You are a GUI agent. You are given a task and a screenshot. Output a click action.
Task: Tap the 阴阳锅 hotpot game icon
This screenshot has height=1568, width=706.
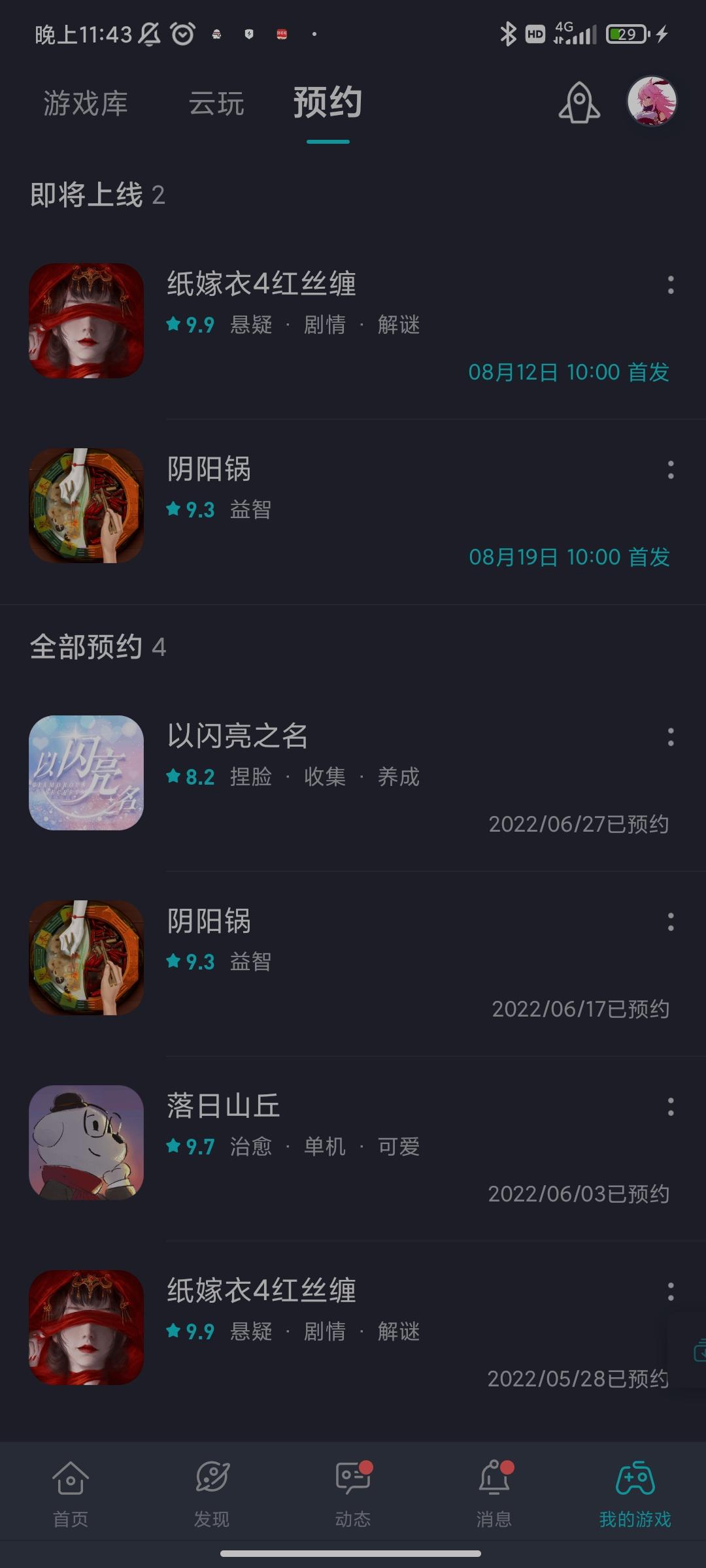coord(86,504)
